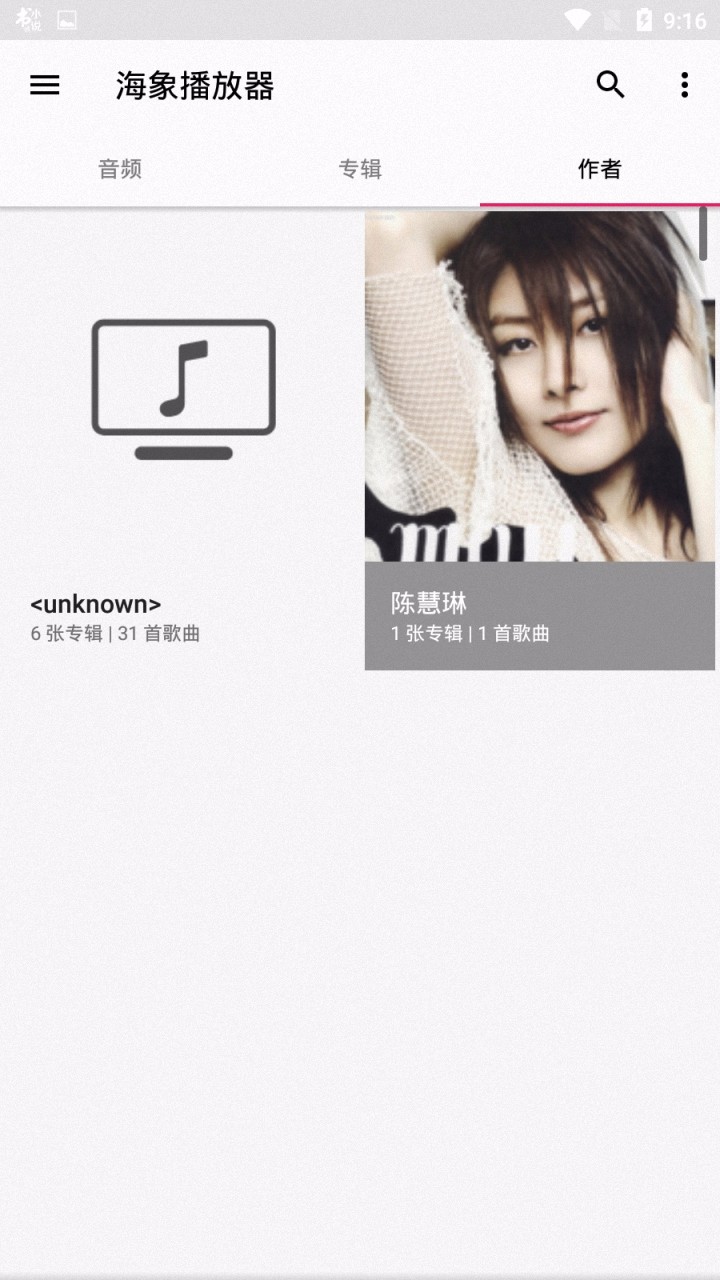720x1280 pixels.
Task: Open the 陈慧琳 artist card
Action: pos(540,440)
